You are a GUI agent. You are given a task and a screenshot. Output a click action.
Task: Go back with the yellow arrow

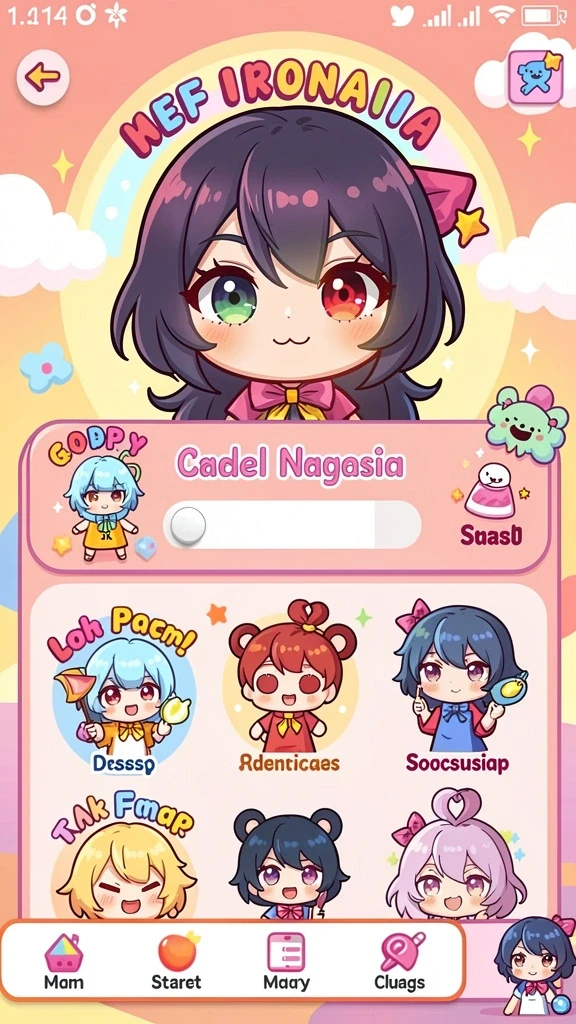pos(43,77)
